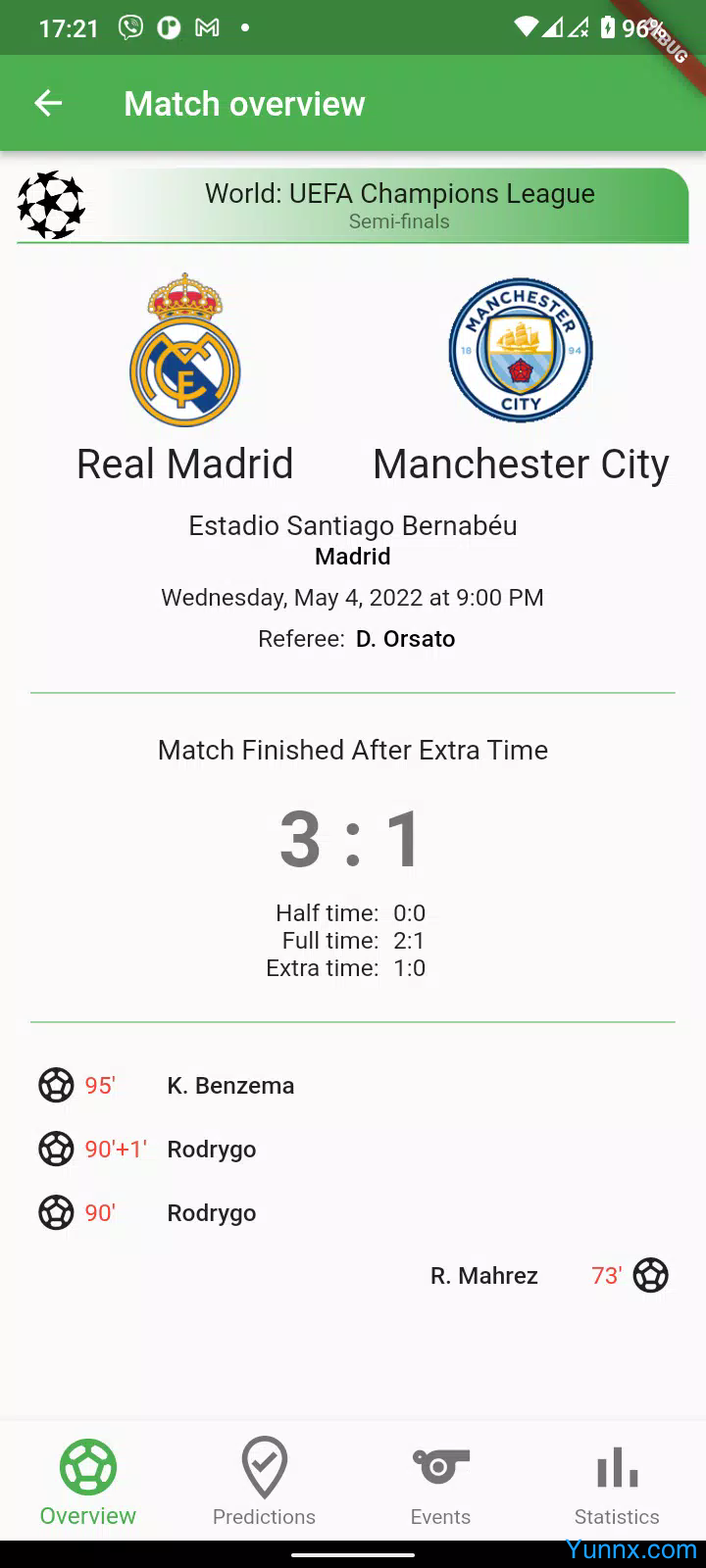Screen dimensions: 706x1568
Task: Switch to the Predictions tab
Action: pyautogui.click(x=265, y=1482)
